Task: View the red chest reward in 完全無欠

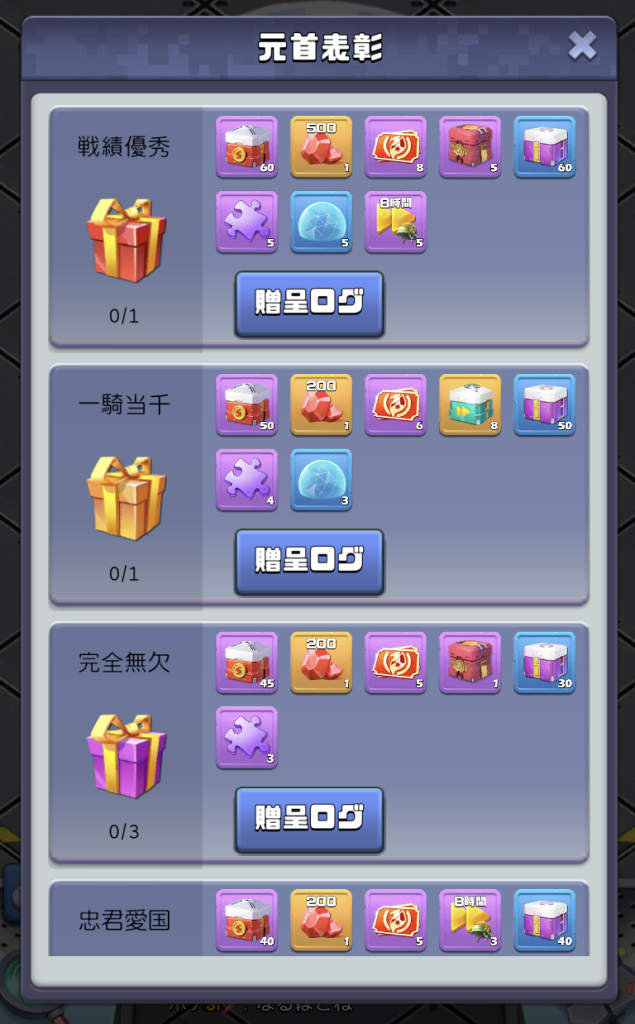Action: tap(469, 663)
